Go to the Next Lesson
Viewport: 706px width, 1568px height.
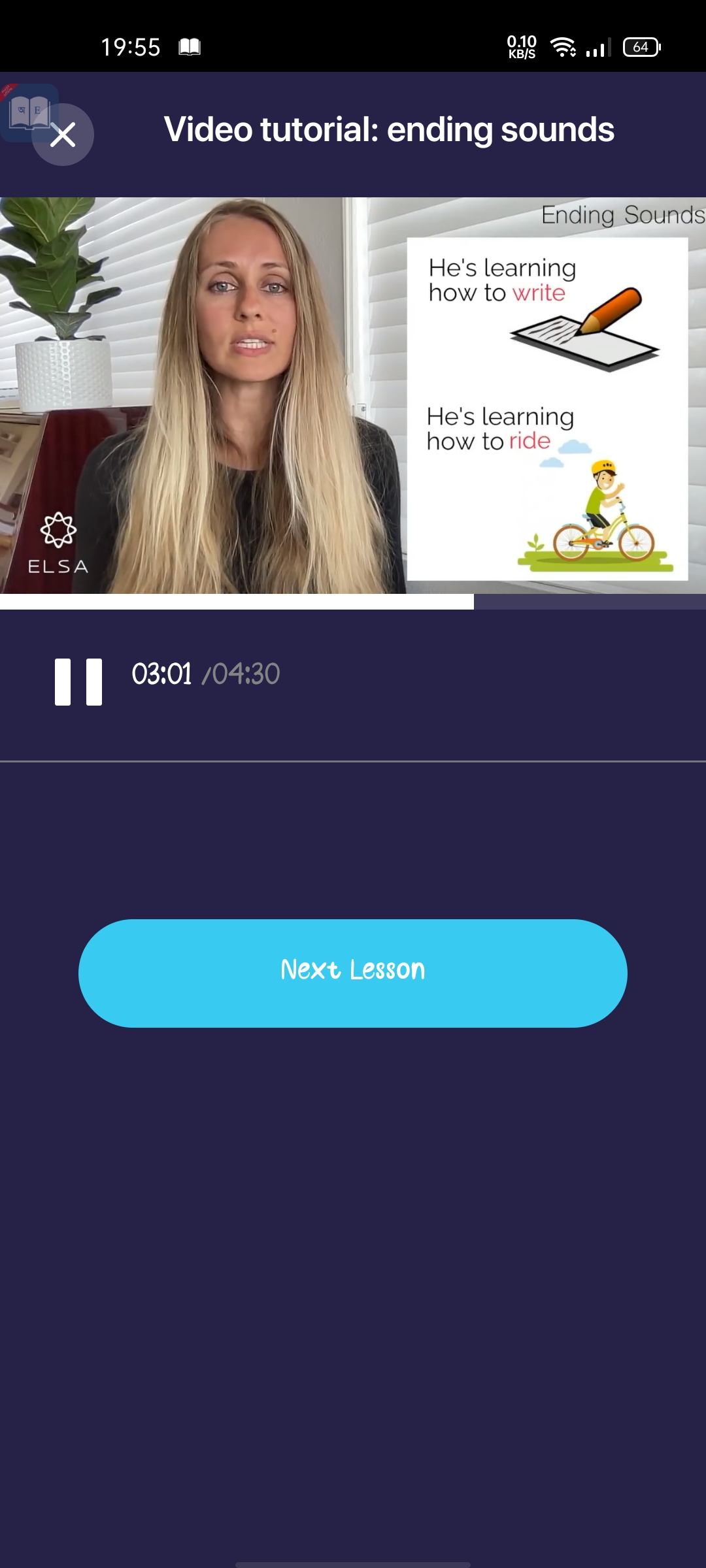coord(353,973)
